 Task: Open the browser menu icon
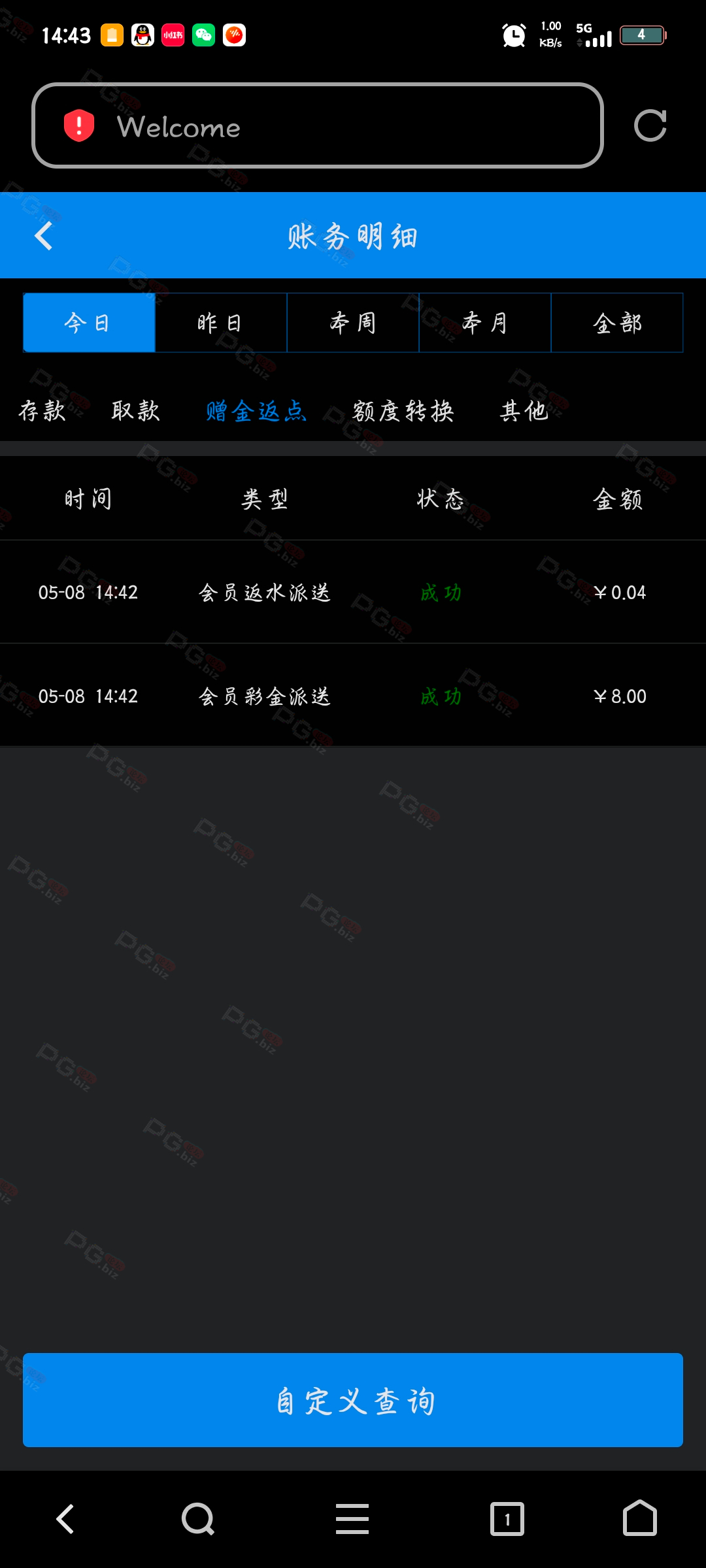[x=352, y=1519]
